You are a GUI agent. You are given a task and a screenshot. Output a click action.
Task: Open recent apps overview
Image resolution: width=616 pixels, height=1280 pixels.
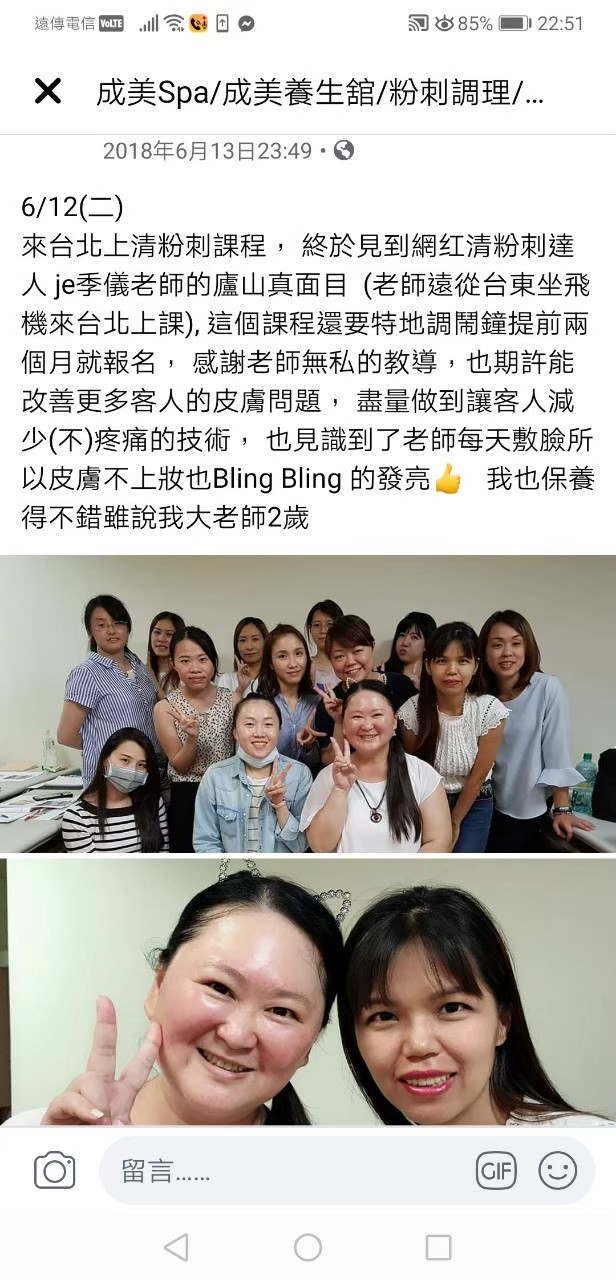tap(438, 1247)
